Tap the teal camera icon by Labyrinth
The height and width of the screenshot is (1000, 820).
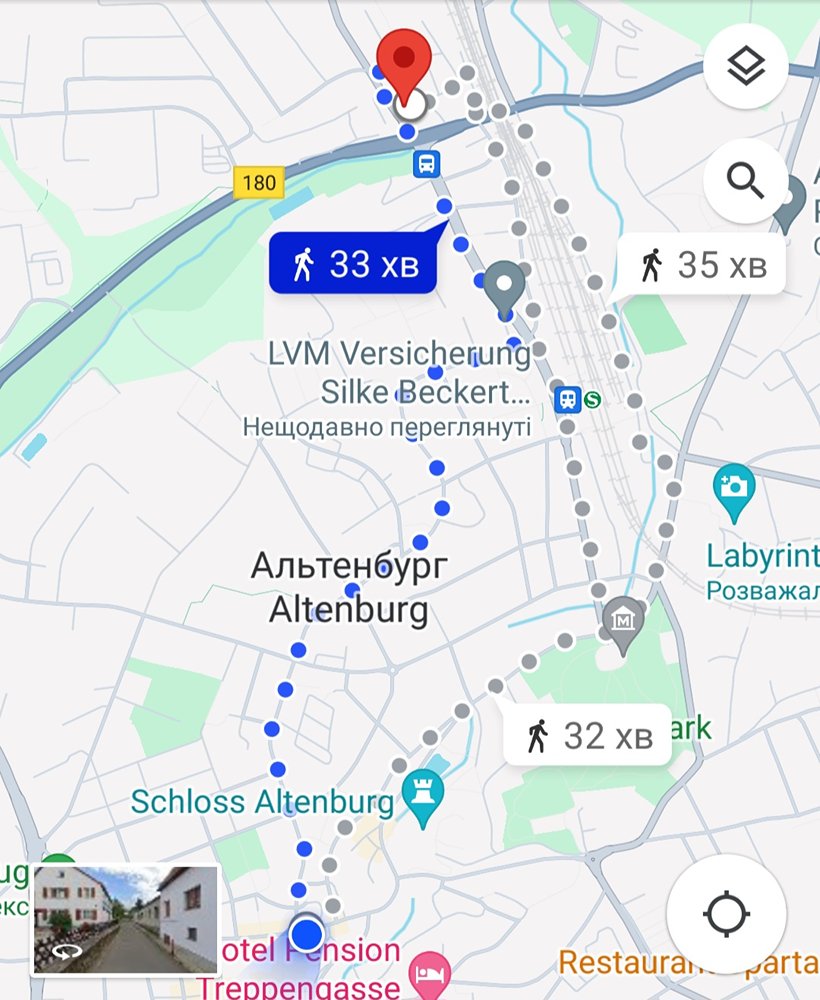(735, 488)
